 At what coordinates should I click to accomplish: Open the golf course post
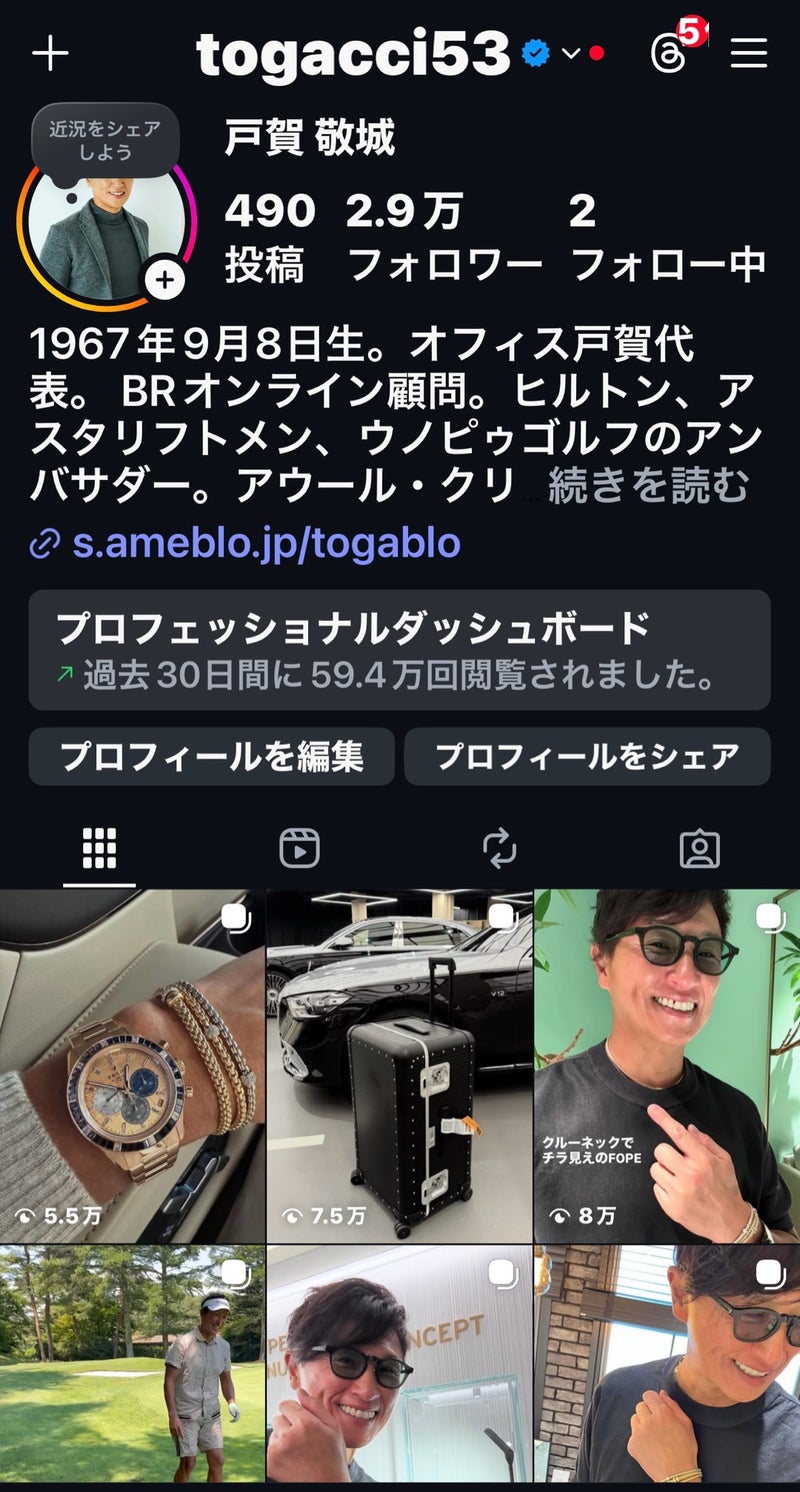tap(132, 1364)
